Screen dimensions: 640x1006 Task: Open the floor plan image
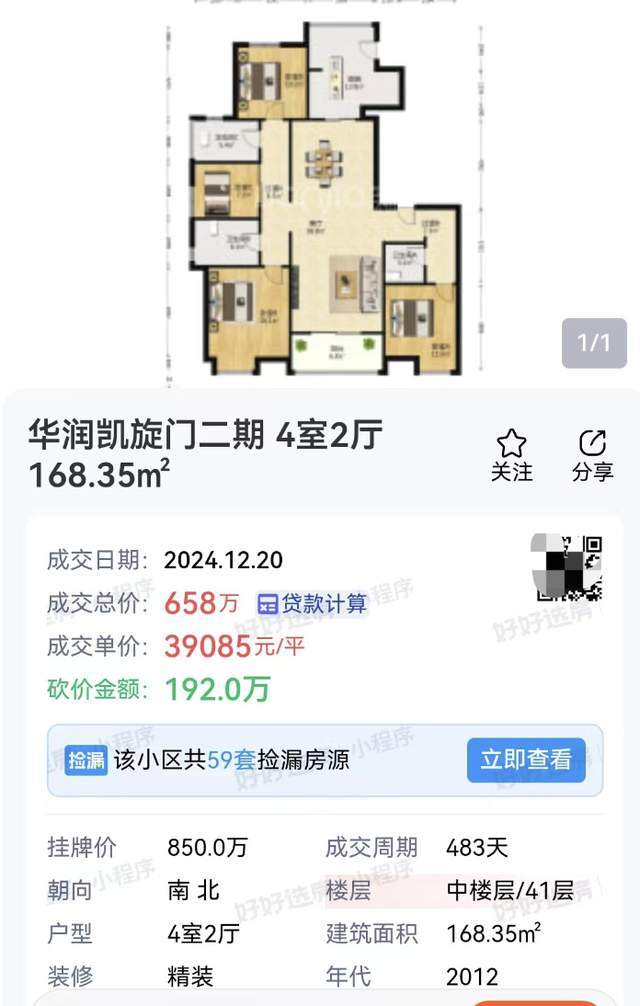coord(320,195)
